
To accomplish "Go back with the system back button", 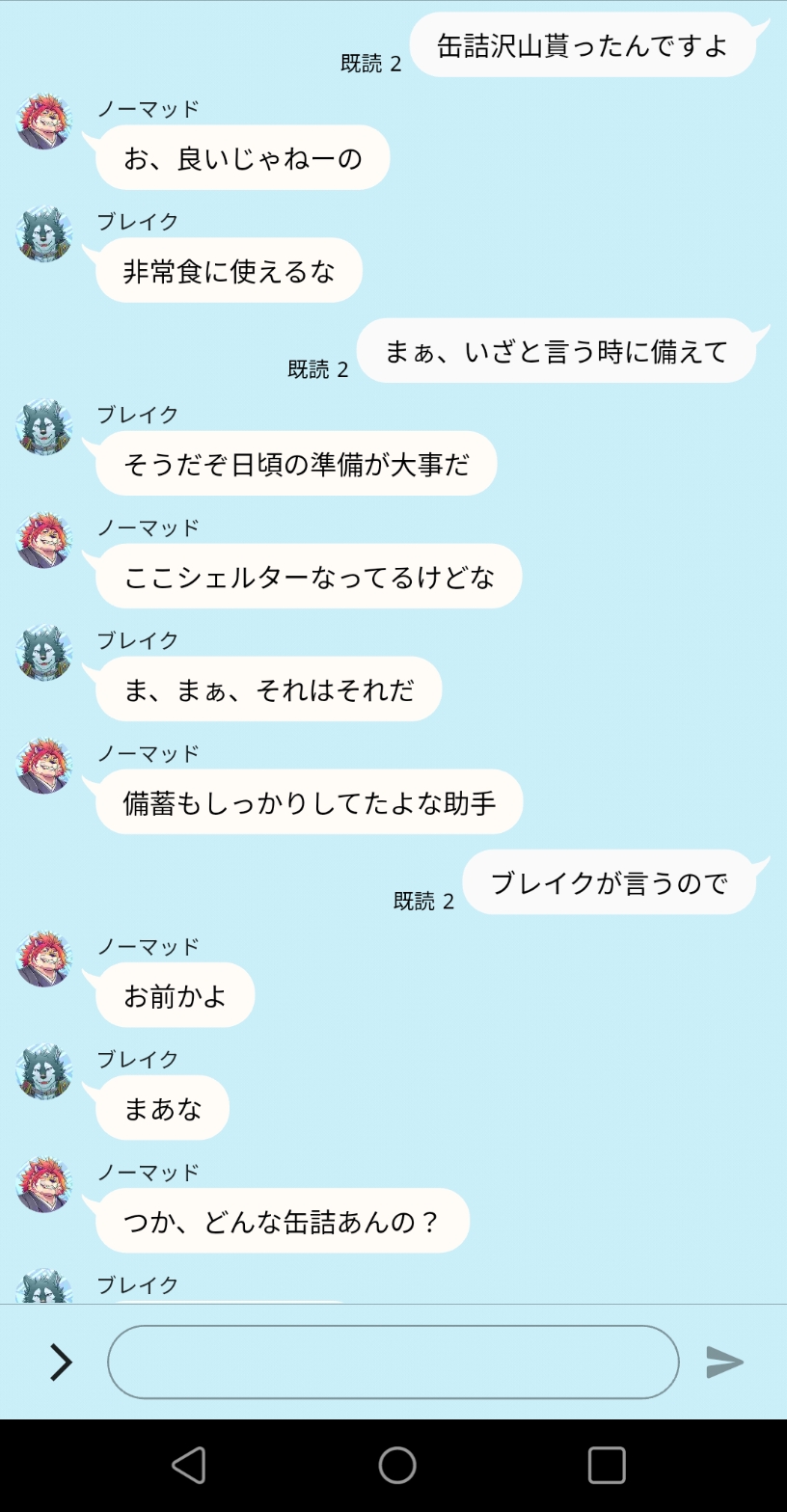I will [188, 1465].
